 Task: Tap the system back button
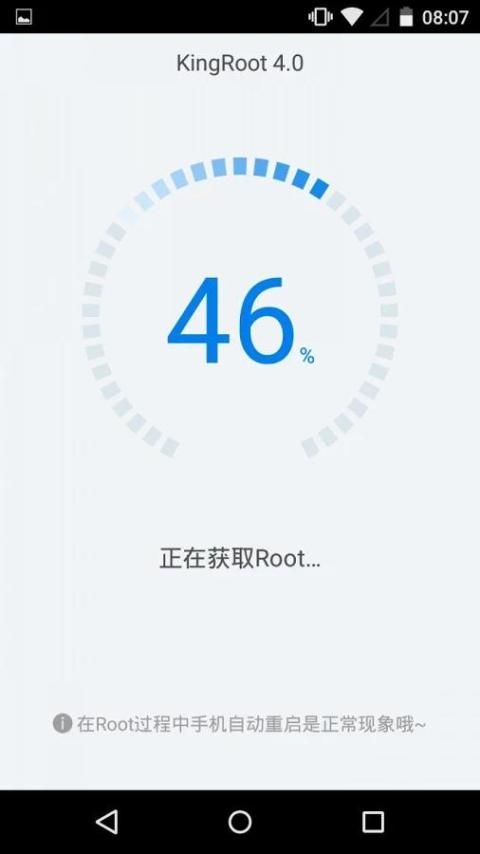tap(107, 821)
